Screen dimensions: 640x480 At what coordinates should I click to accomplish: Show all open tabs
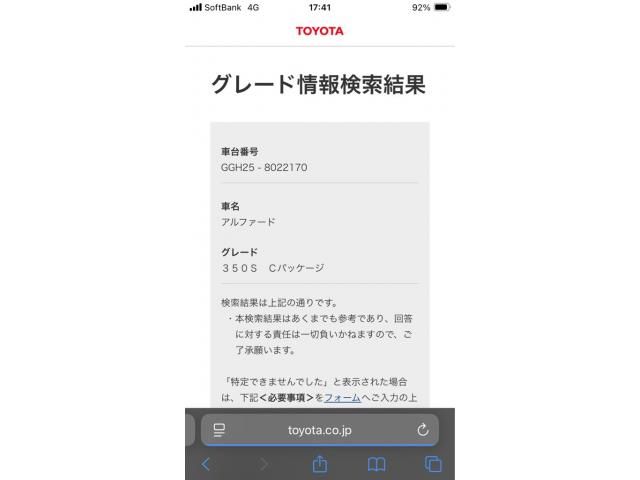(x=433, y=464)
